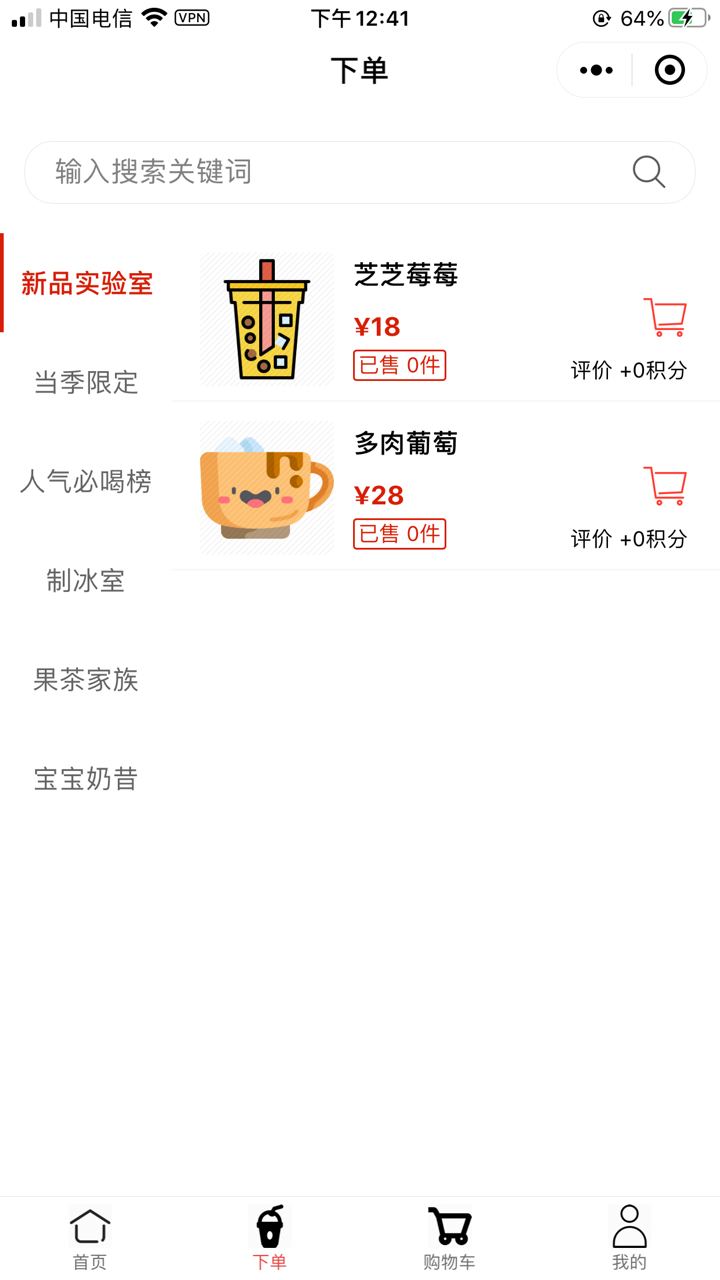The image size is (720, 1280).
Task: Add 多肉葡萄 to the cart
Action: point(664,486)
